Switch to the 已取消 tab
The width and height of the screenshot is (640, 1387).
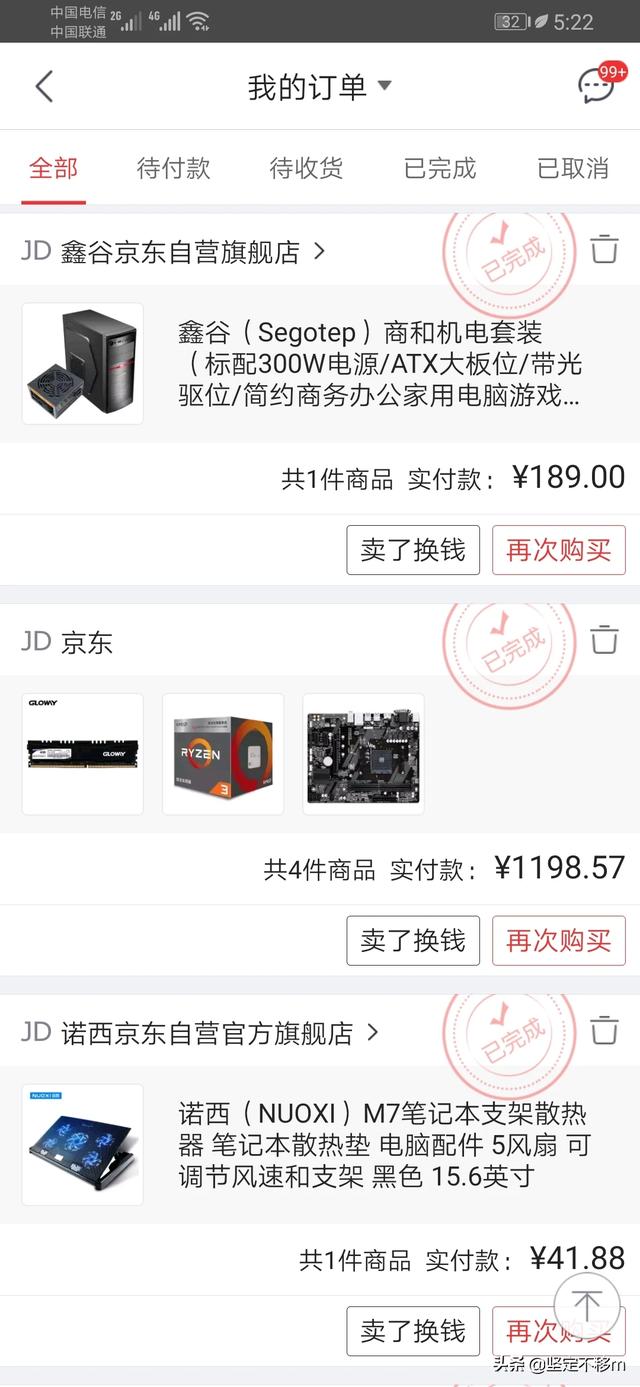573,168
